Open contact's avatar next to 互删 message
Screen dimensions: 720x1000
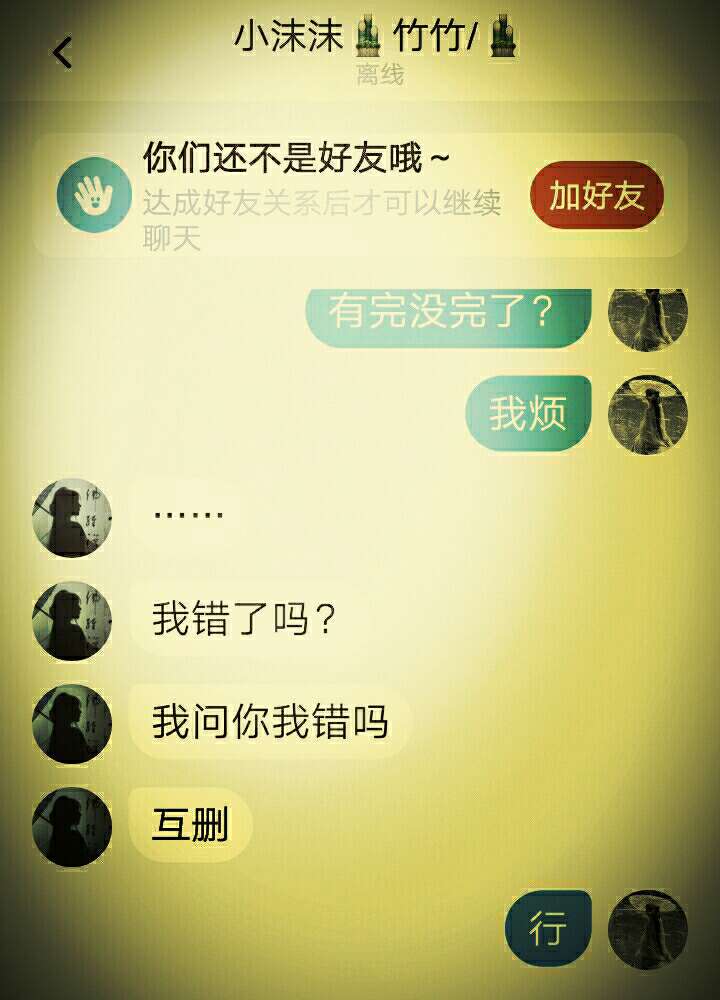pos(72,826)
